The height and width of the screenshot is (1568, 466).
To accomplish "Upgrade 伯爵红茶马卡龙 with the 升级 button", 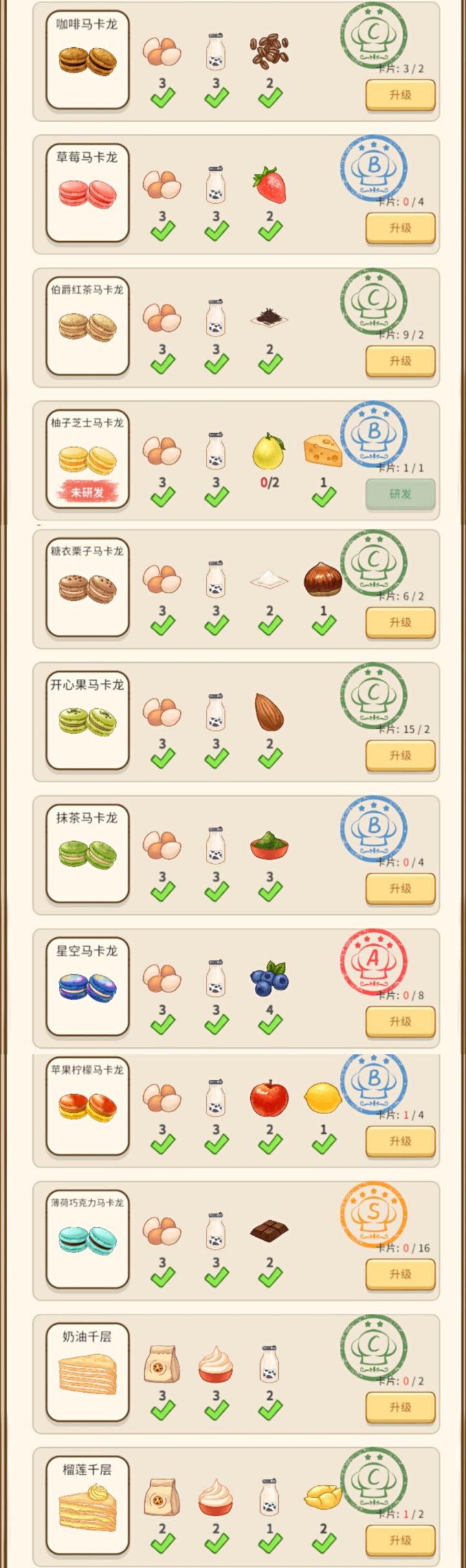I will tap(400, 361).
